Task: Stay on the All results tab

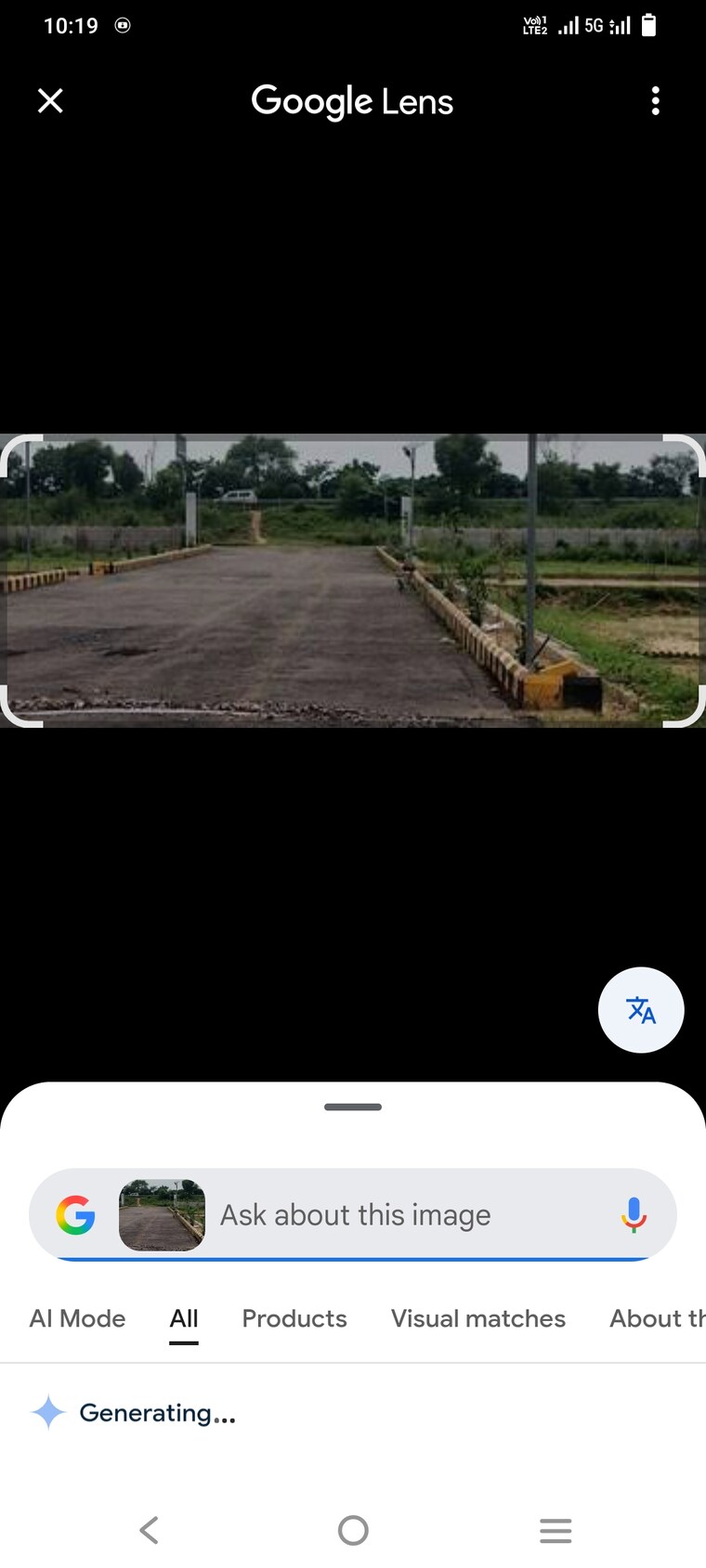Action: click(183, 1318)
